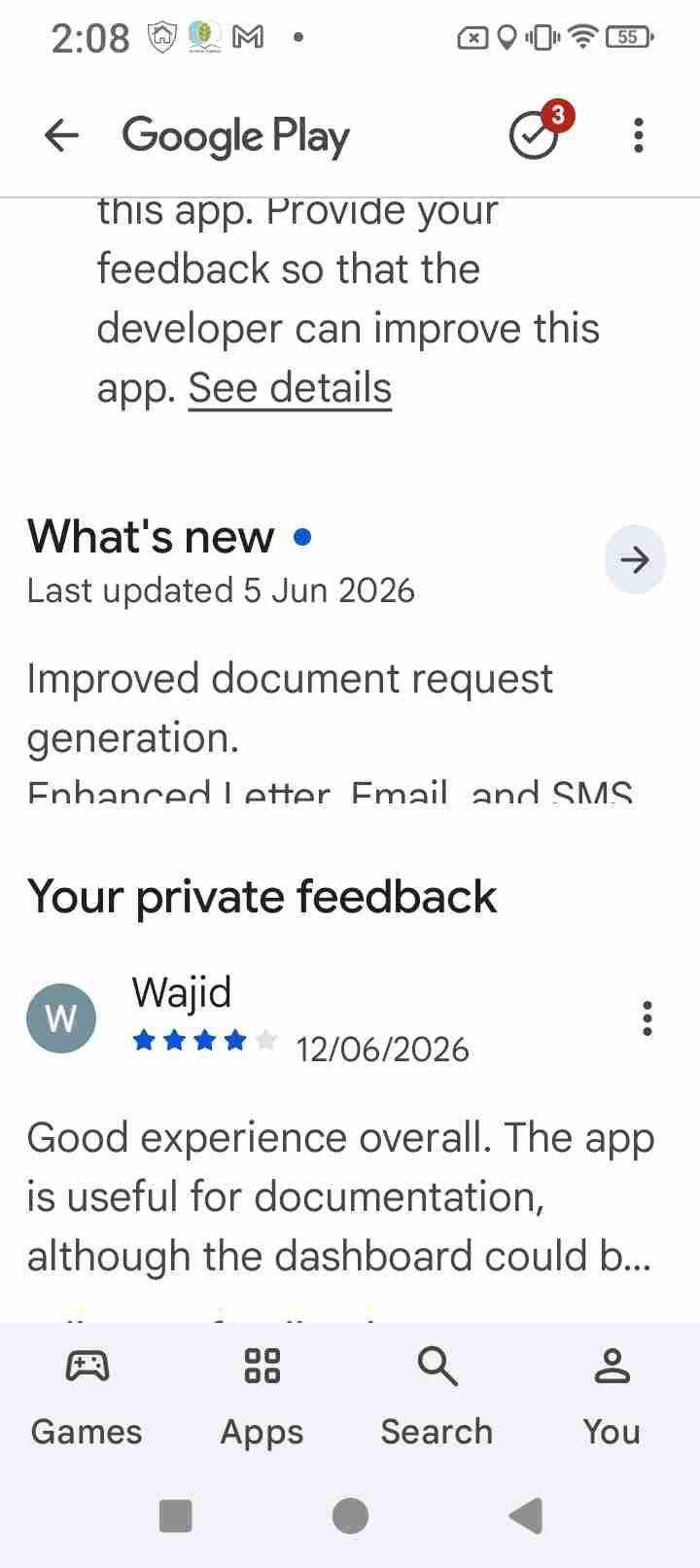Follow the See details link

290,388
